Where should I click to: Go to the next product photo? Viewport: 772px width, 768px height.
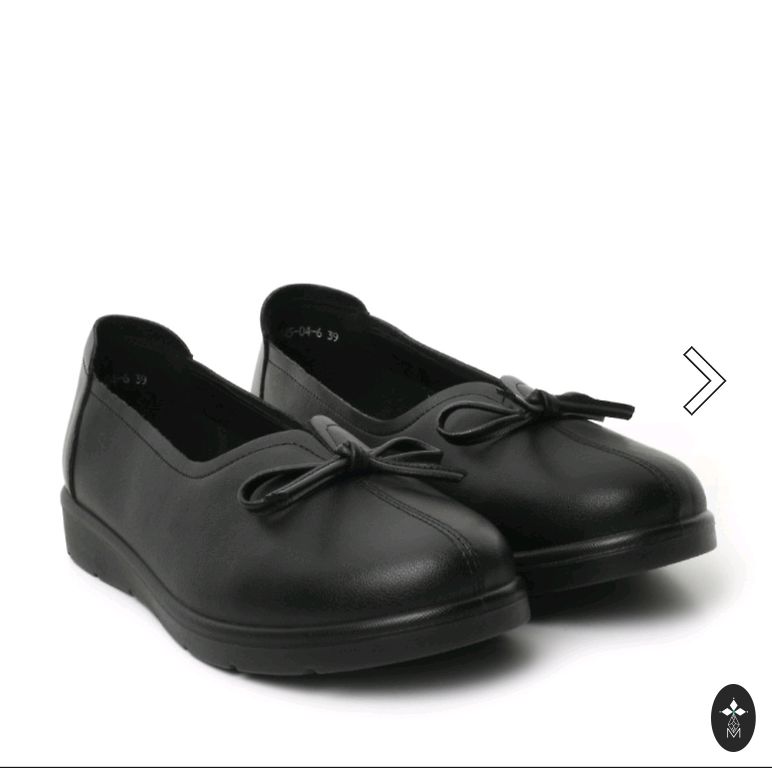click(704, 380)
